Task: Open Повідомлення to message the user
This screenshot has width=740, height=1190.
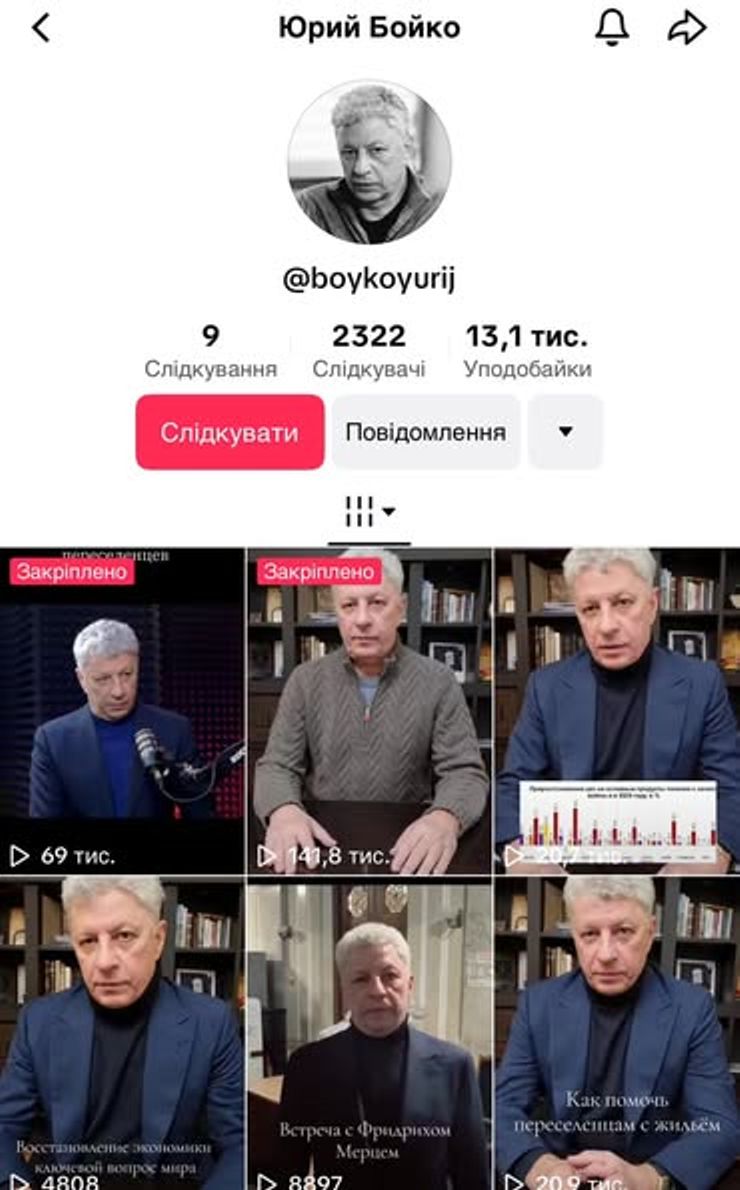Action: [x=426, y=432]
